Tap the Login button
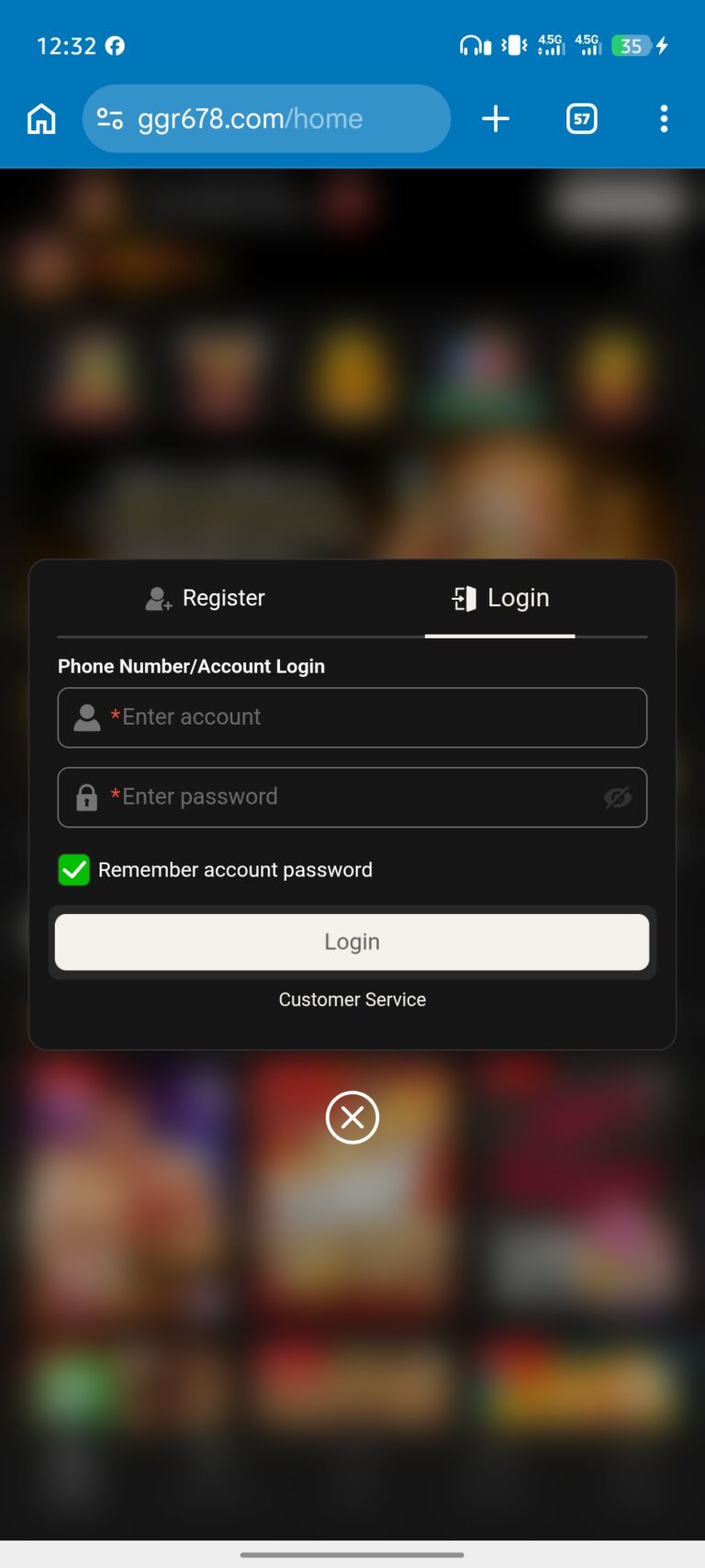The width and height of the screenshot is (705, 1568). pyautogui.click(x=352, y=942)
